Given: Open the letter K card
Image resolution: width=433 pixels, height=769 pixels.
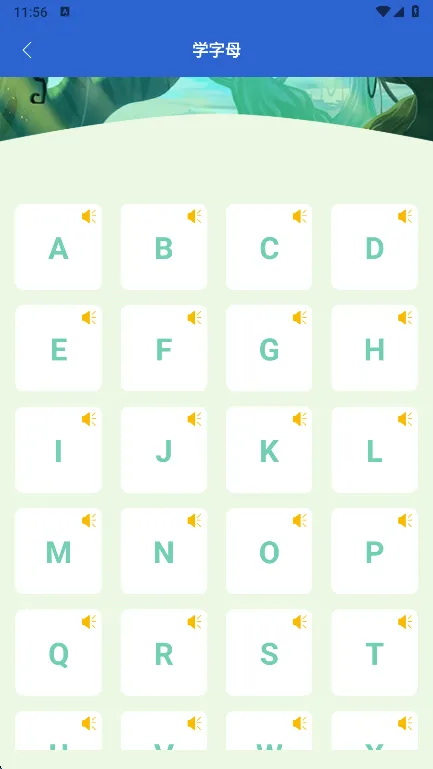Looking at the screenshot, I should coord(269,450).
